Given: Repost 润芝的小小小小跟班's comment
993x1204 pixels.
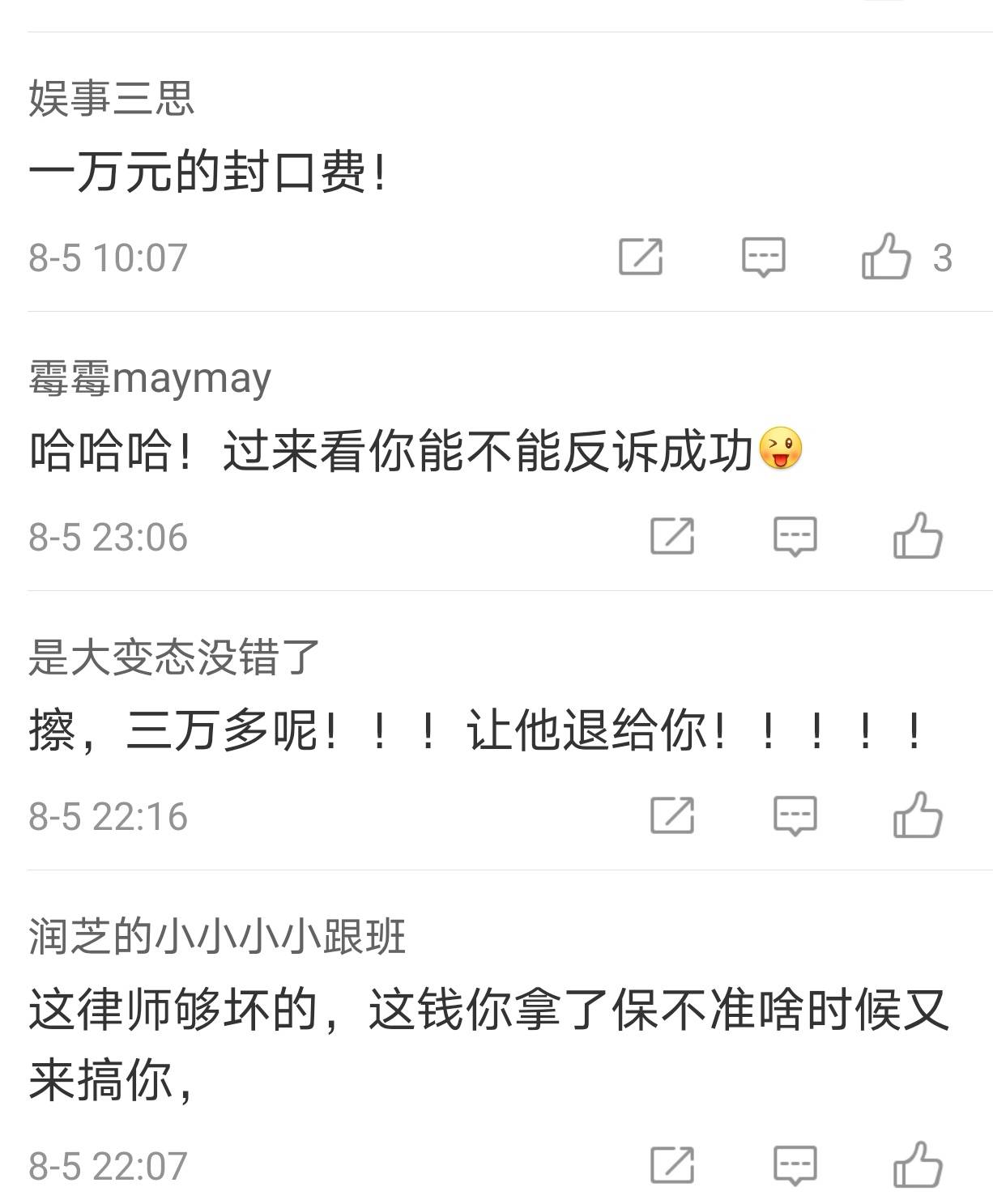Looking at the screenshot, I should click(x=672, y=1165).
